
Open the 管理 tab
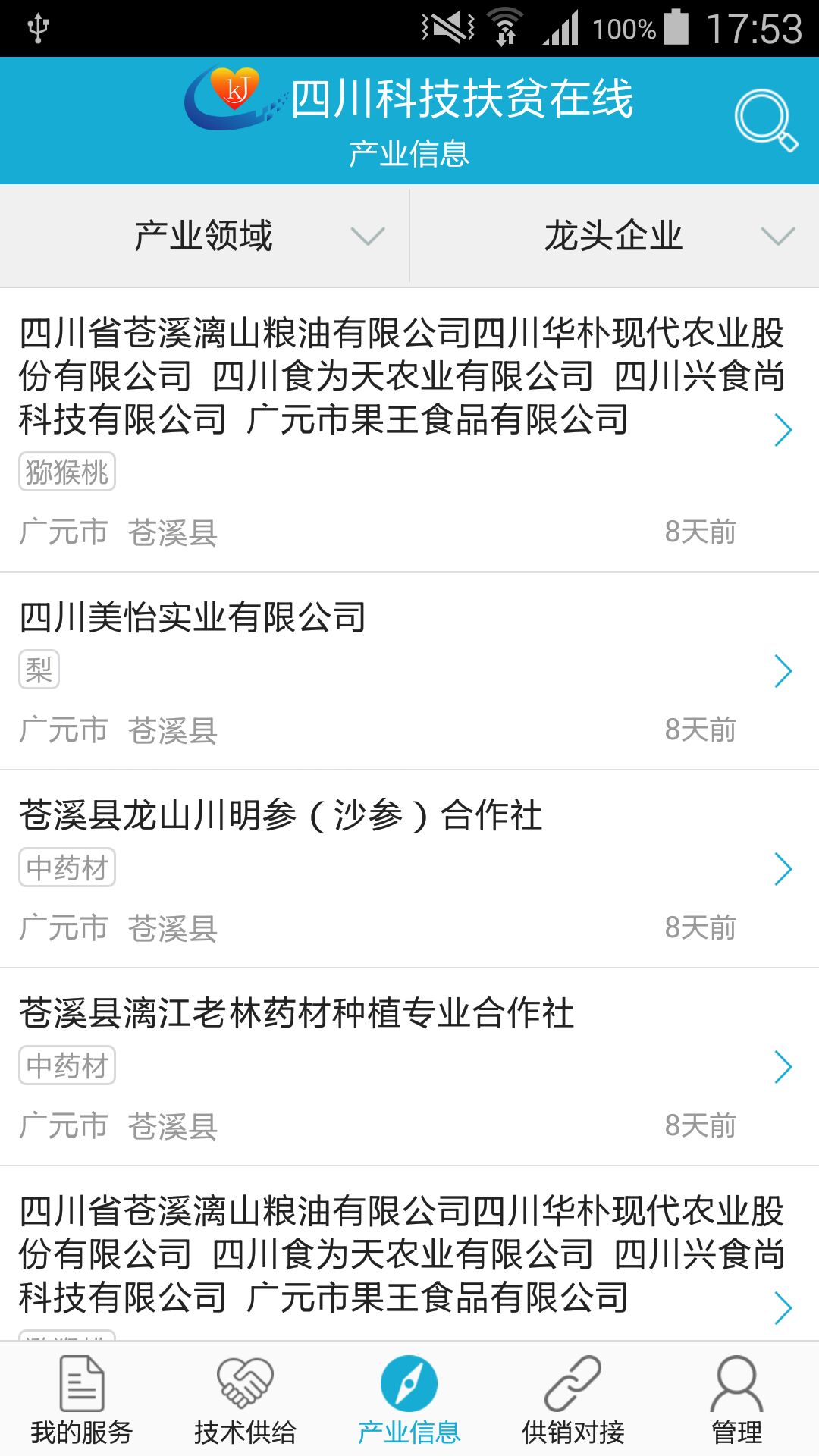(x=737, y=1400)
